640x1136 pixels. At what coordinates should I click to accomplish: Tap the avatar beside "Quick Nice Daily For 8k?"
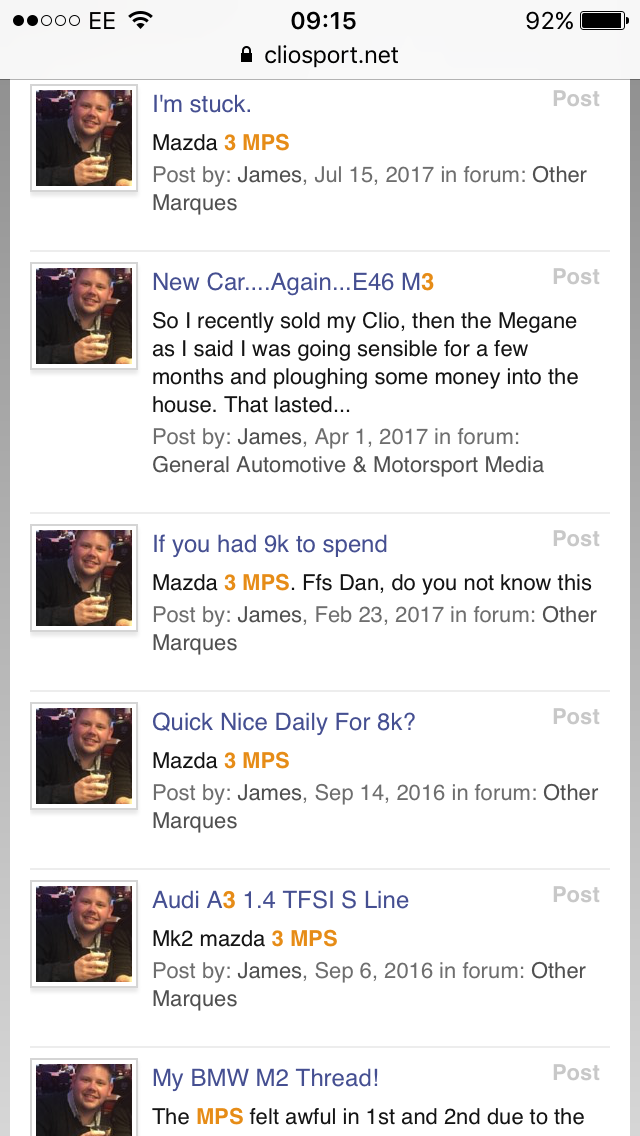pos(84,757)
